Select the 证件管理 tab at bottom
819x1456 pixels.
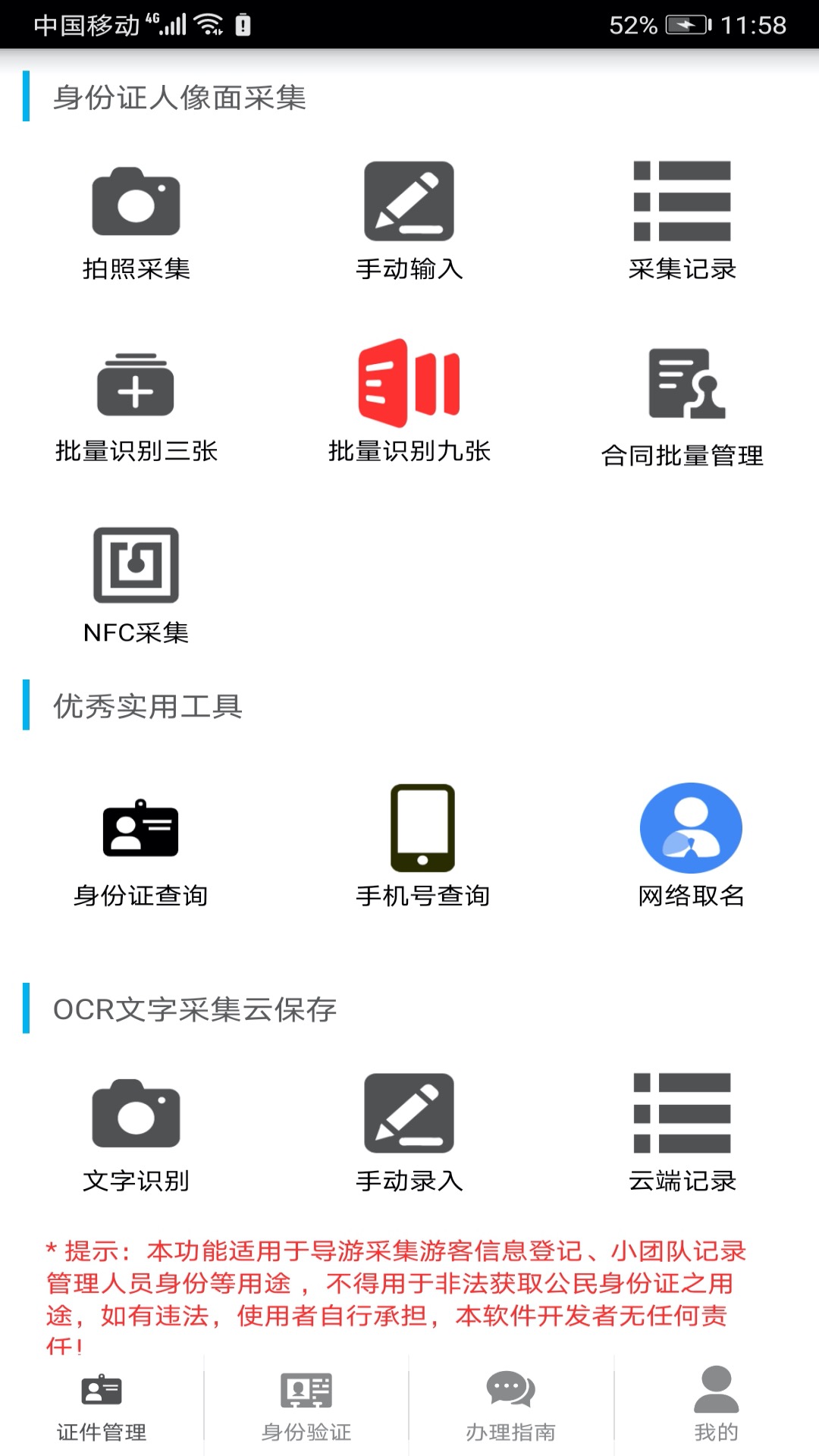(x=102, y=1410)
